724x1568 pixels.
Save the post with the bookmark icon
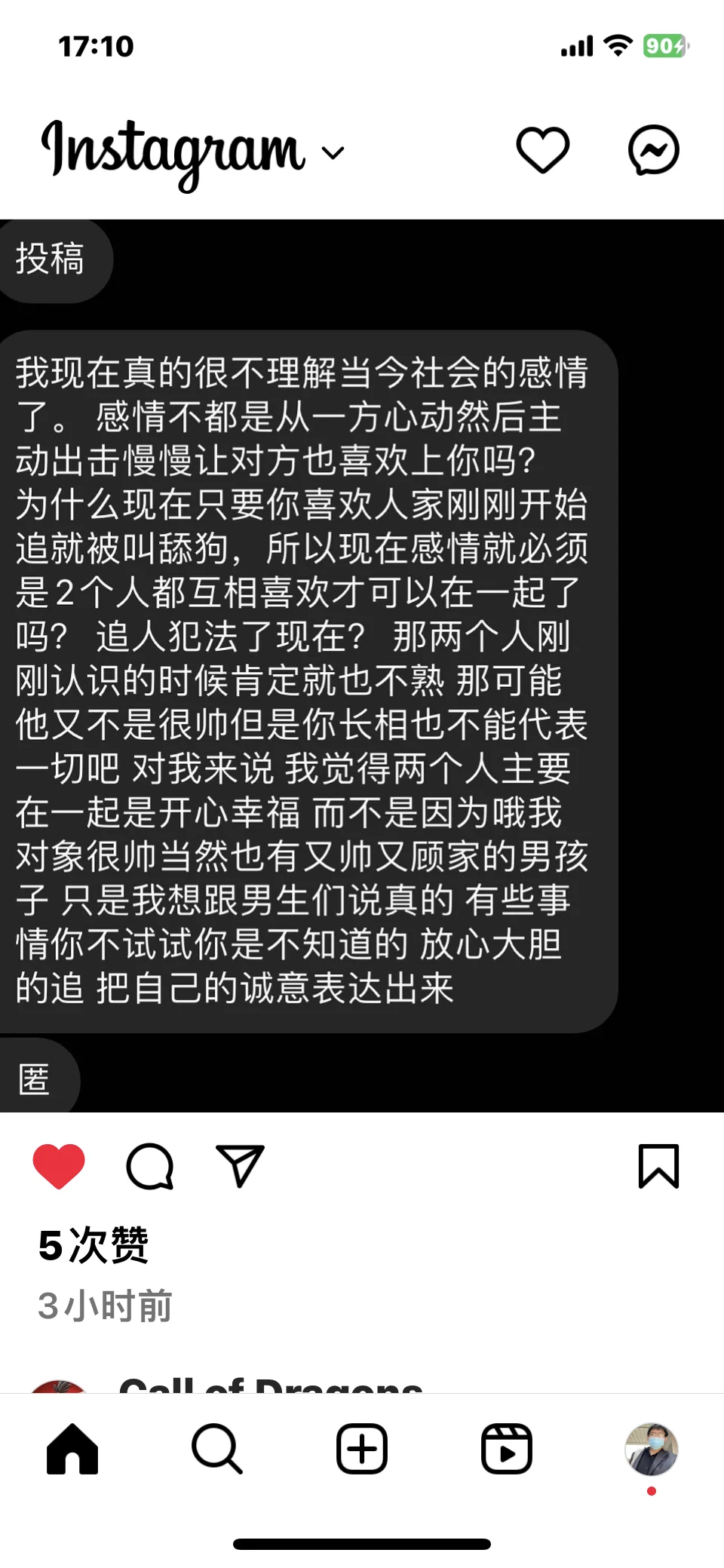658,1166
